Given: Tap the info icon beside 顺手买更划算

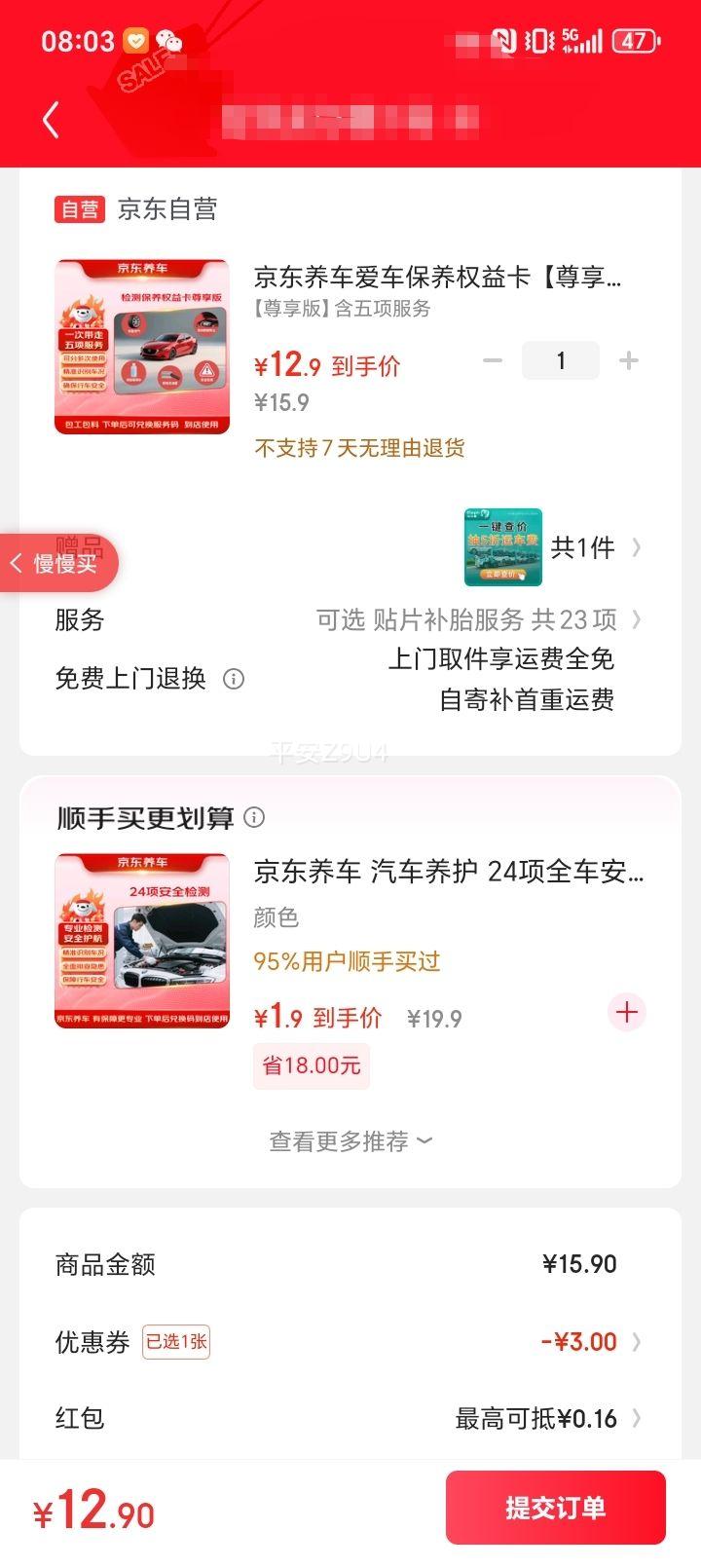Looking at the screenshot, I should 255,819.
